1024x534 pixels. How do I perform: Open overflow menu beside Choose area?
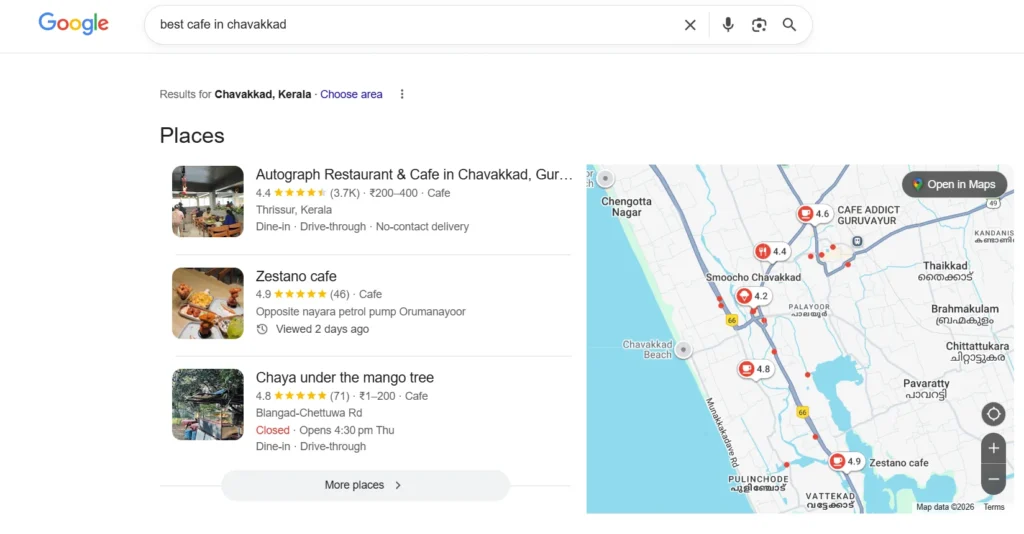pyautogui.click(x=402, y=94)
